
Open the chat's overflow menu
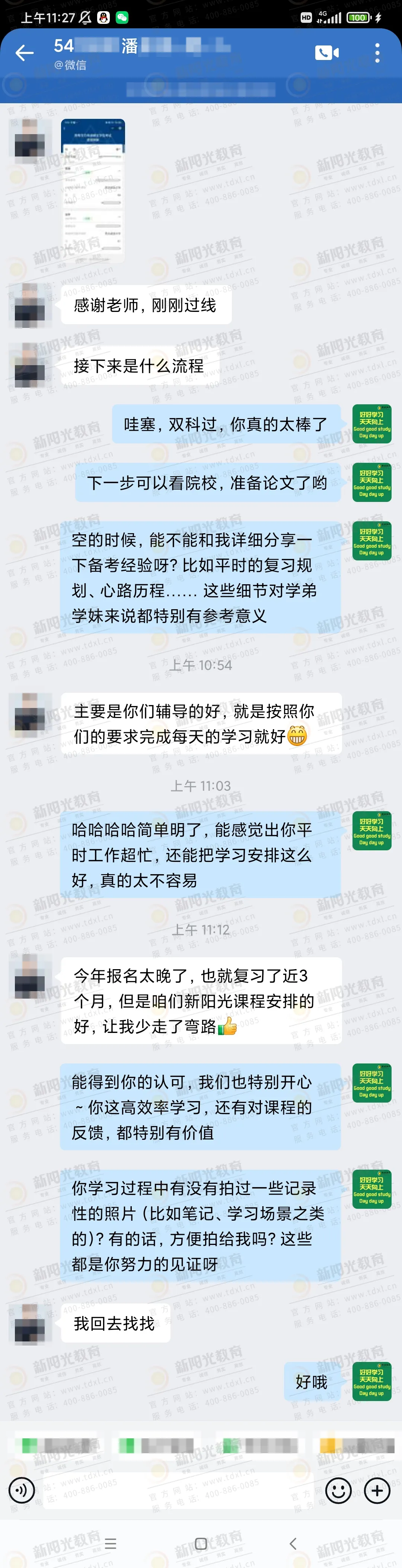click(377, 53)
